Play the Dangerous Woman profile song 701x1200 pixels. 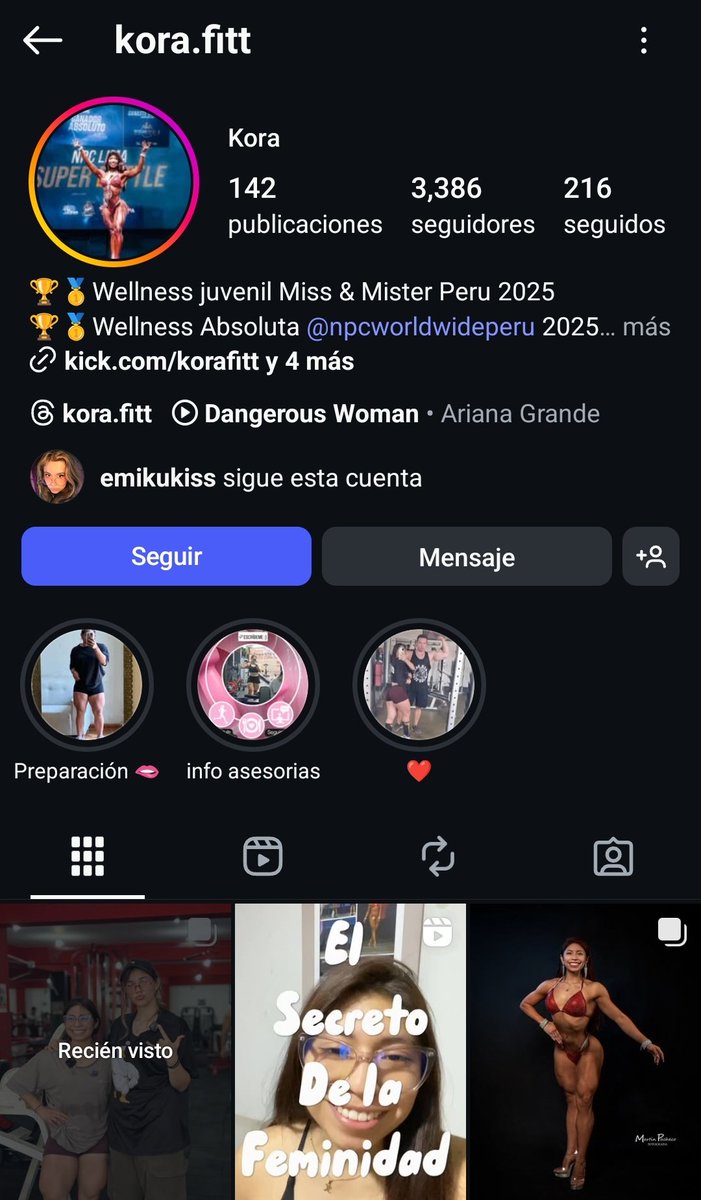pyautogui.click(x=296, y=414)
